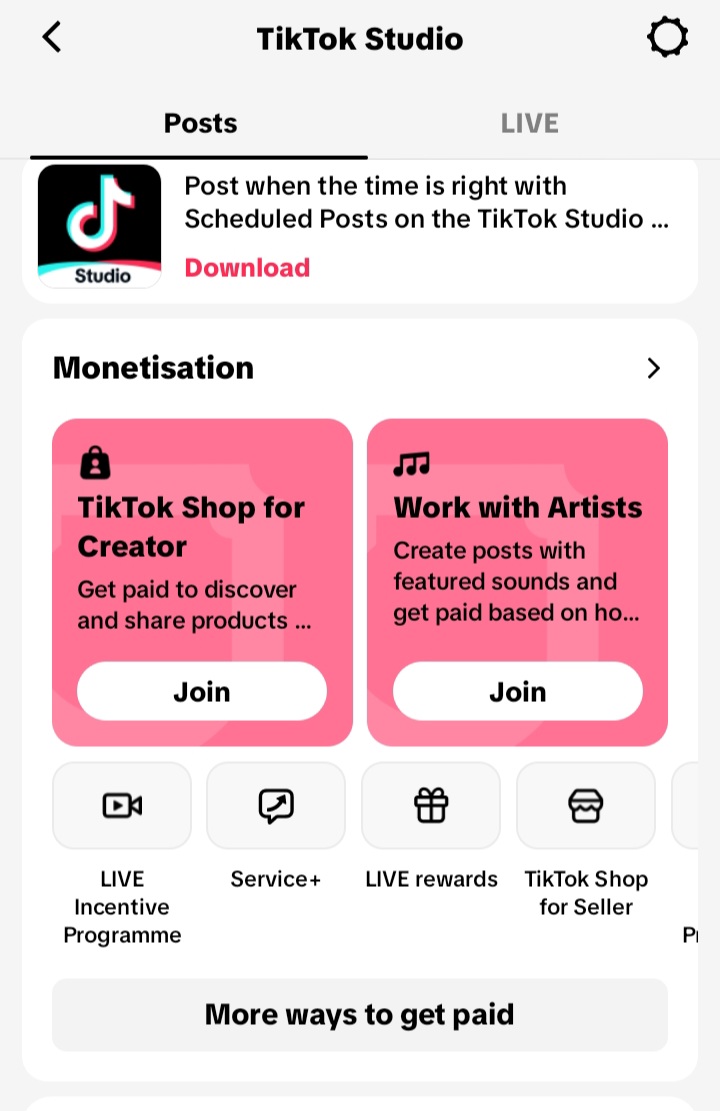Screen dimensions: 720x1111
Task: Join Work with Artists
Action: (x=518, y=692)
